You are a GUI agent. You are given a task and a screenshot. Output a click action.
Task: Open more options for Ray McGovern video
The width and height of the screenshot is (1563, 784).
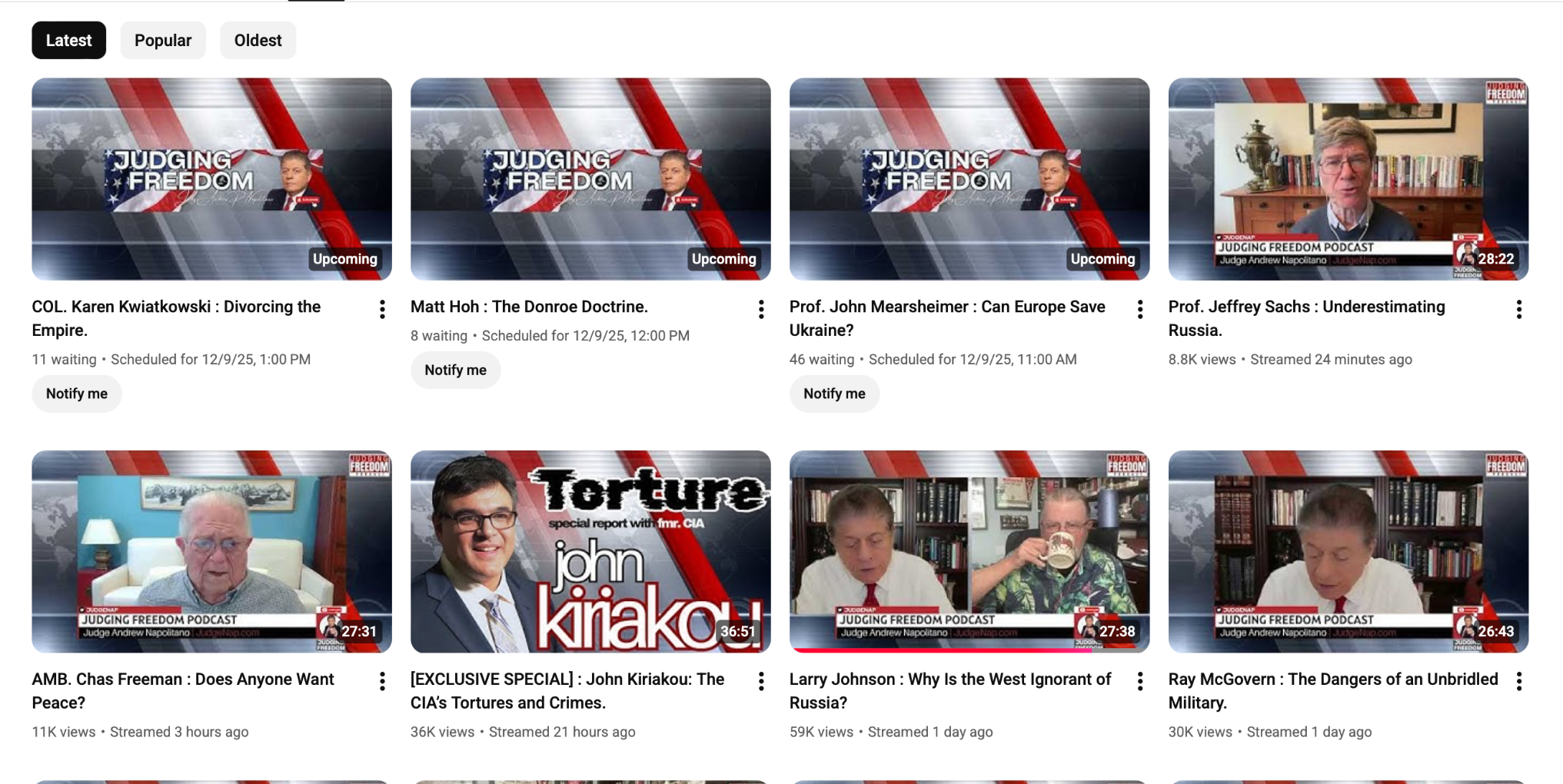1518,682
